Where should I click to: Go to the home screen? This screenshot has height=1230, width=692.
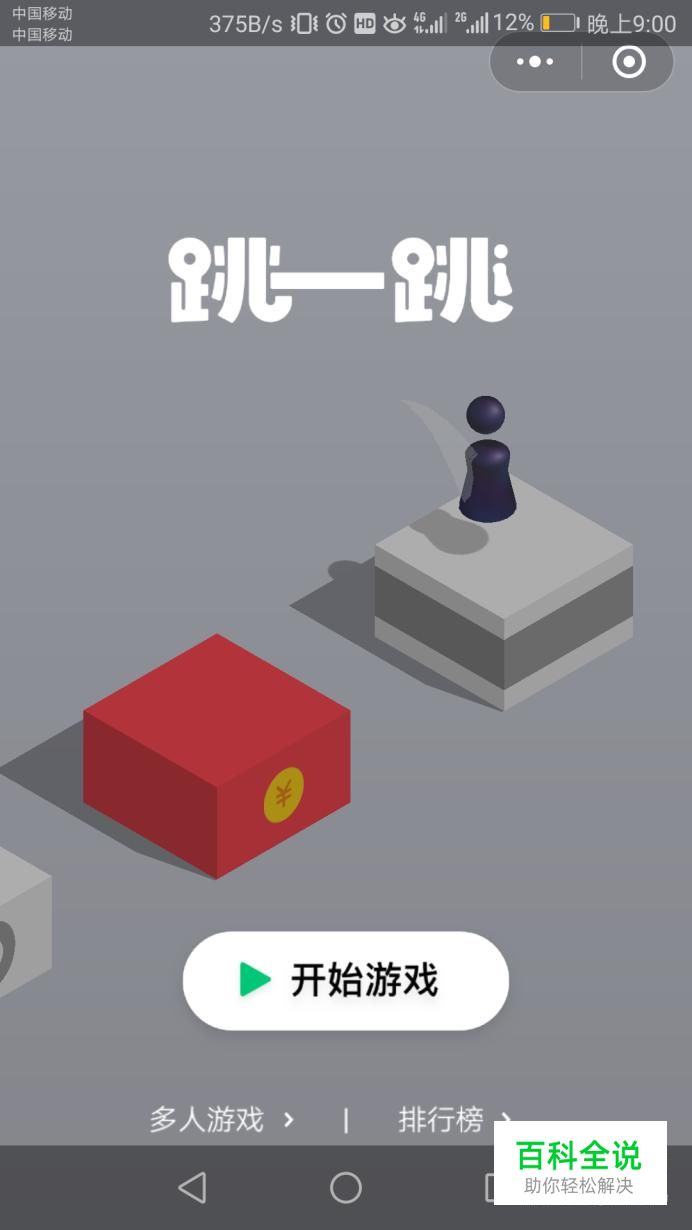point(346,1187)
